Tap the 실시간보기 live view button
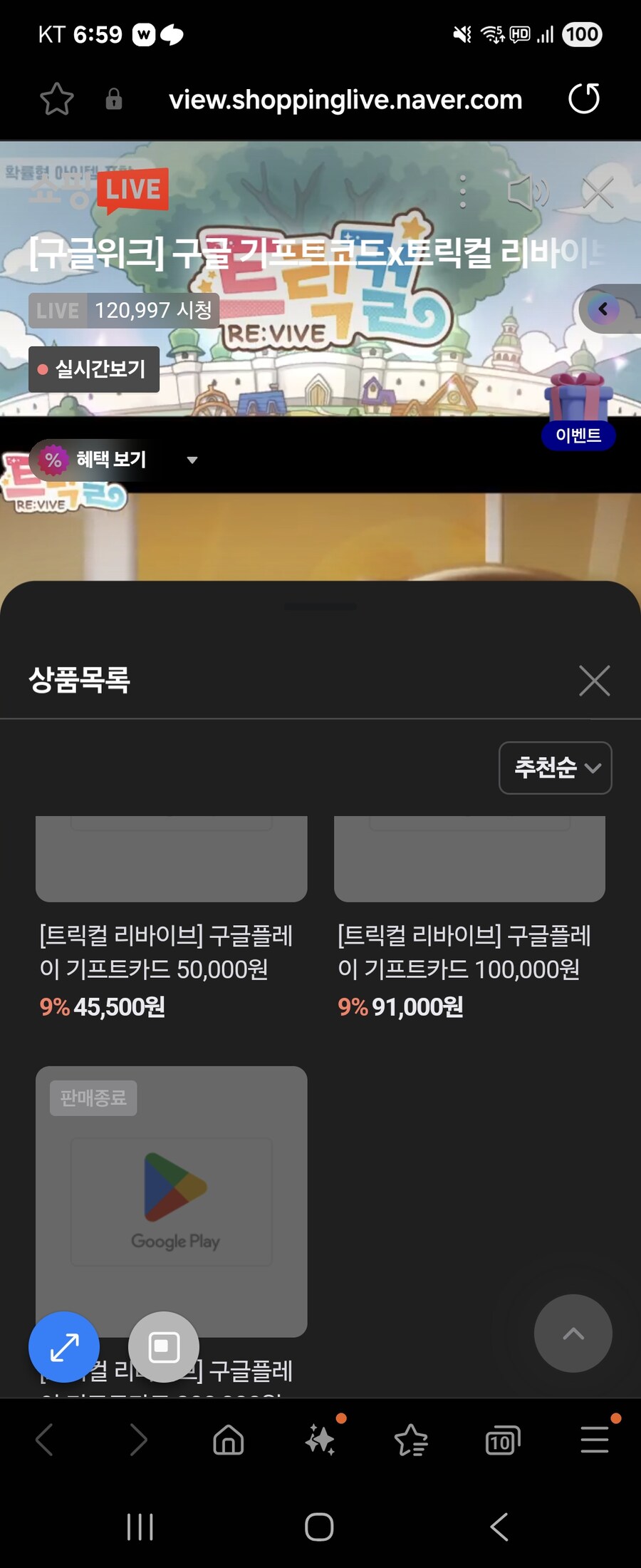Image resolution: width=641 pixels, height=1568 pixels. point(93,369)
